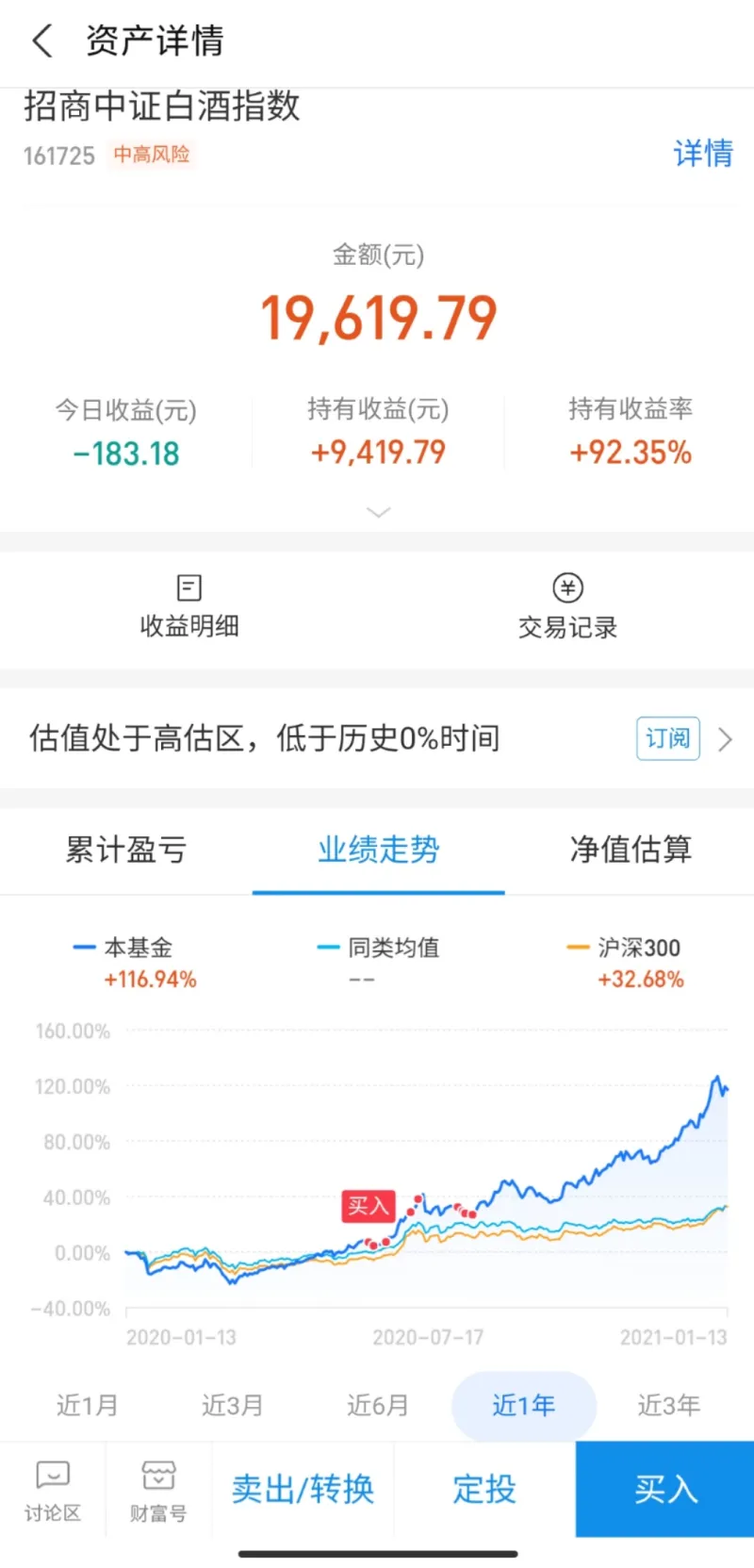Open the valuation row arrow
Image resolution: width=754 pixels, height=1568 pixels.
(725, 739)
